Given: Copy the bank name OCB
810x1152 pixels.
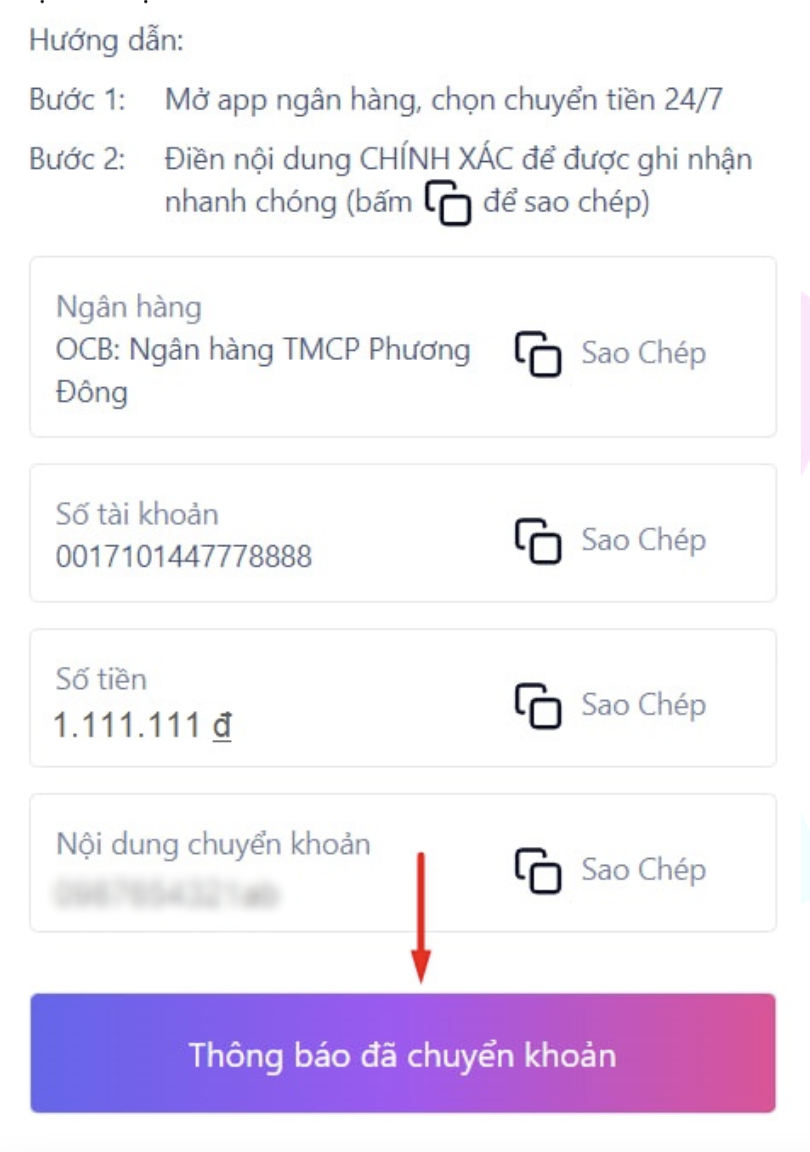Looking at the screenshot, I should click(x=610, y=353).
